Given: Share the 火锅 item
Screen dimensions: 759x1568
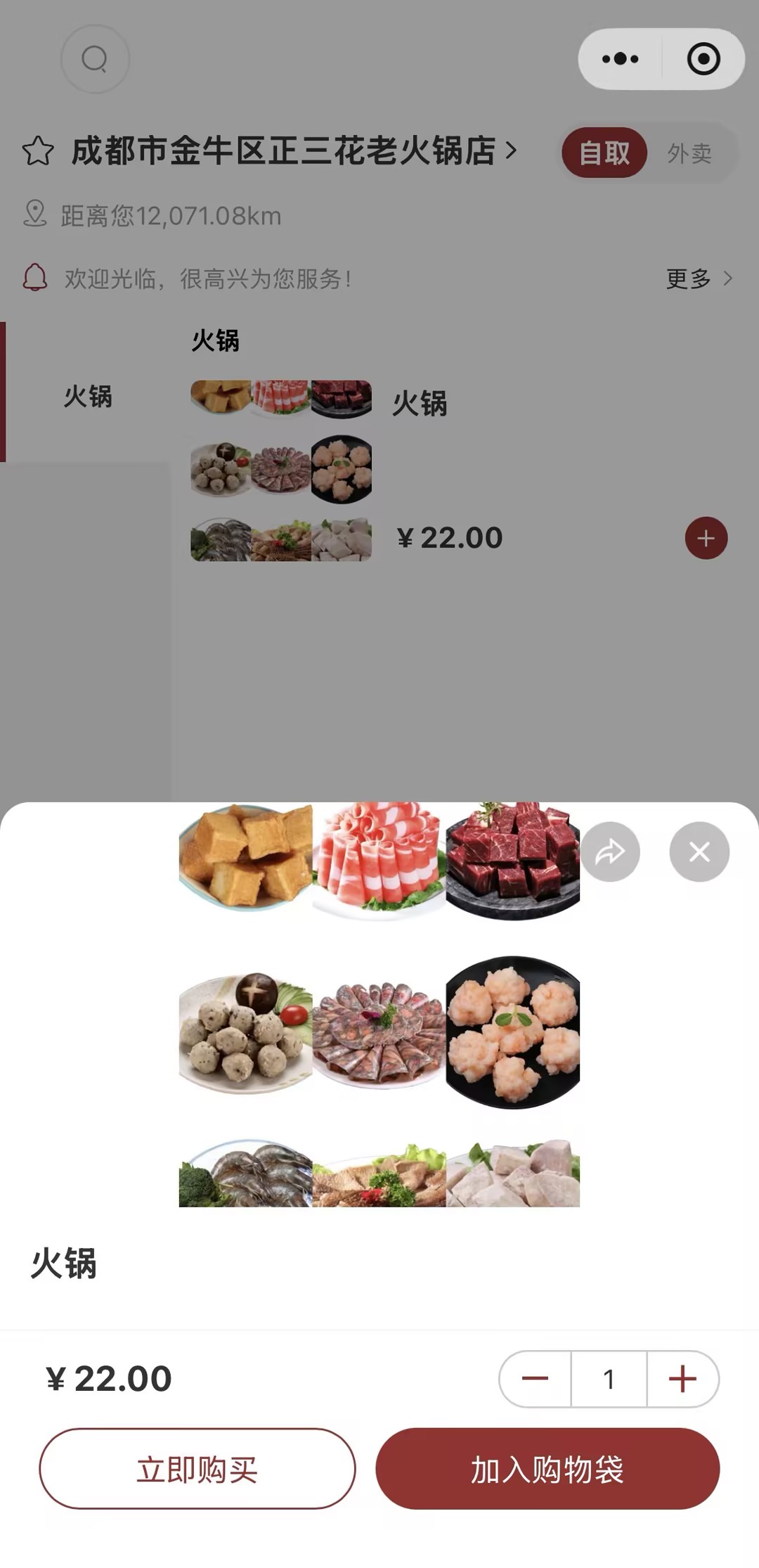Looking at the screenshot, I should point(610,852).
